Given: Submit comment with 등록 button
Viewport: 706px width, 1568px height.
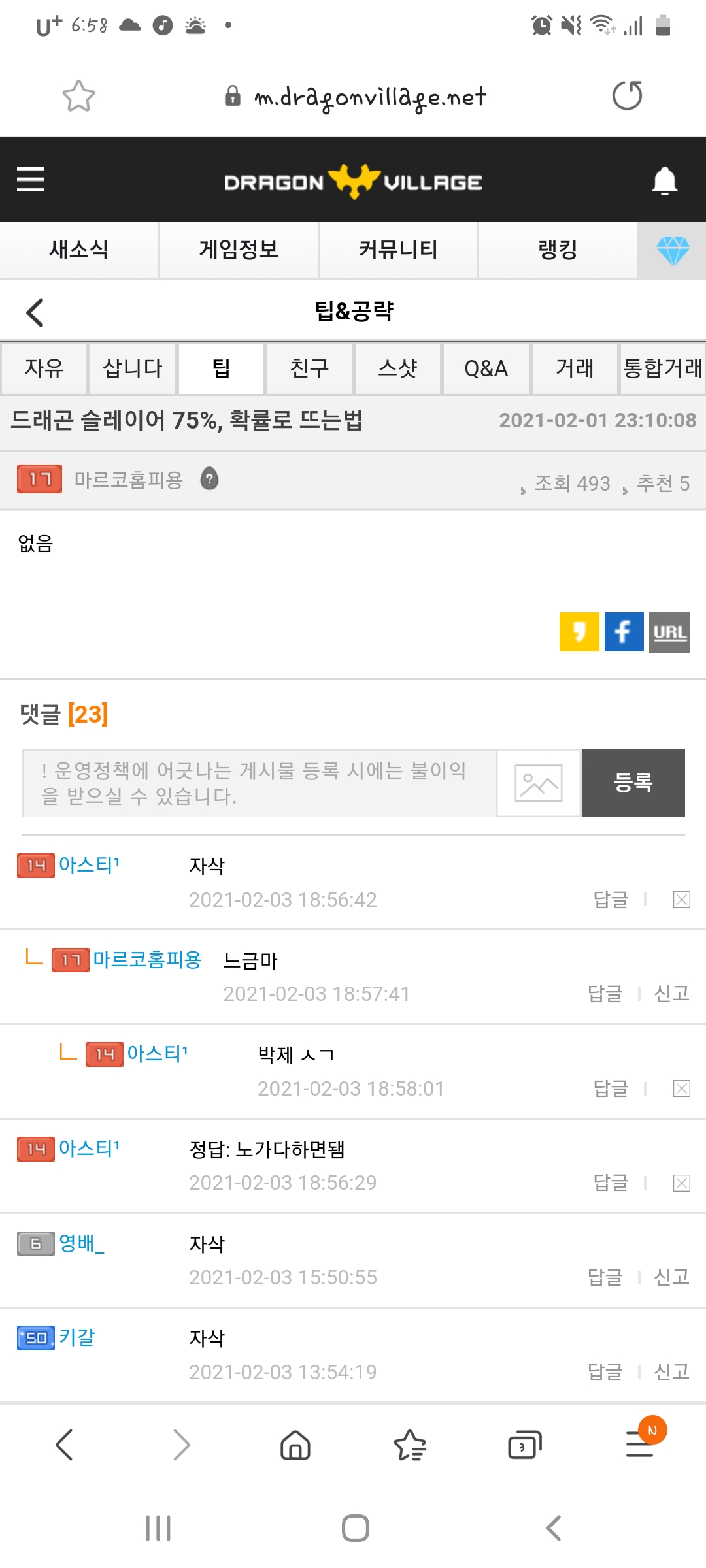Looking at the screenshot, I should 633,783.
